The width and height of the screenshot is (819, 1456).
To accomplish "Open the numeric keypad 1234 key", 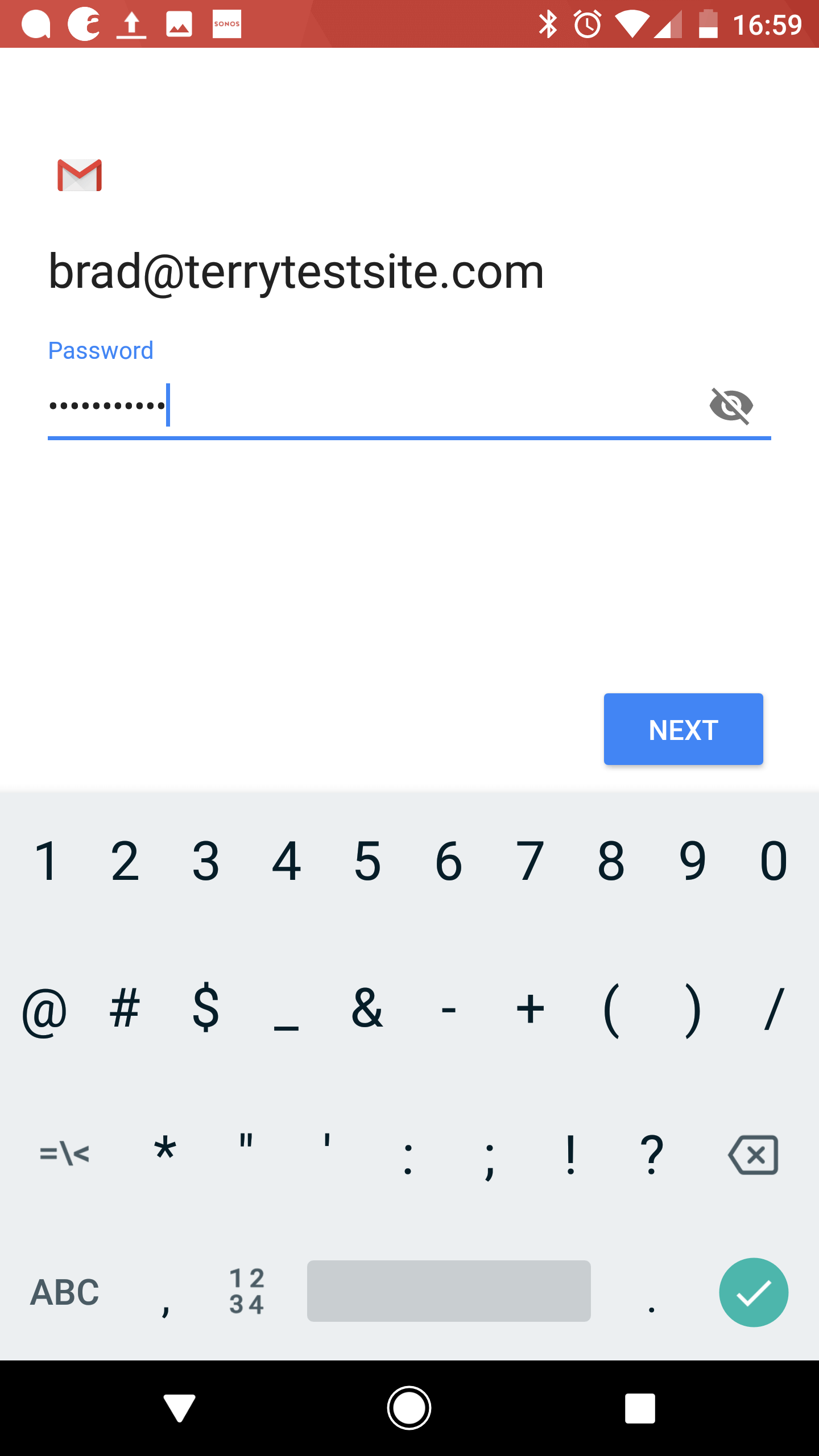I will tap(247, 1291).
